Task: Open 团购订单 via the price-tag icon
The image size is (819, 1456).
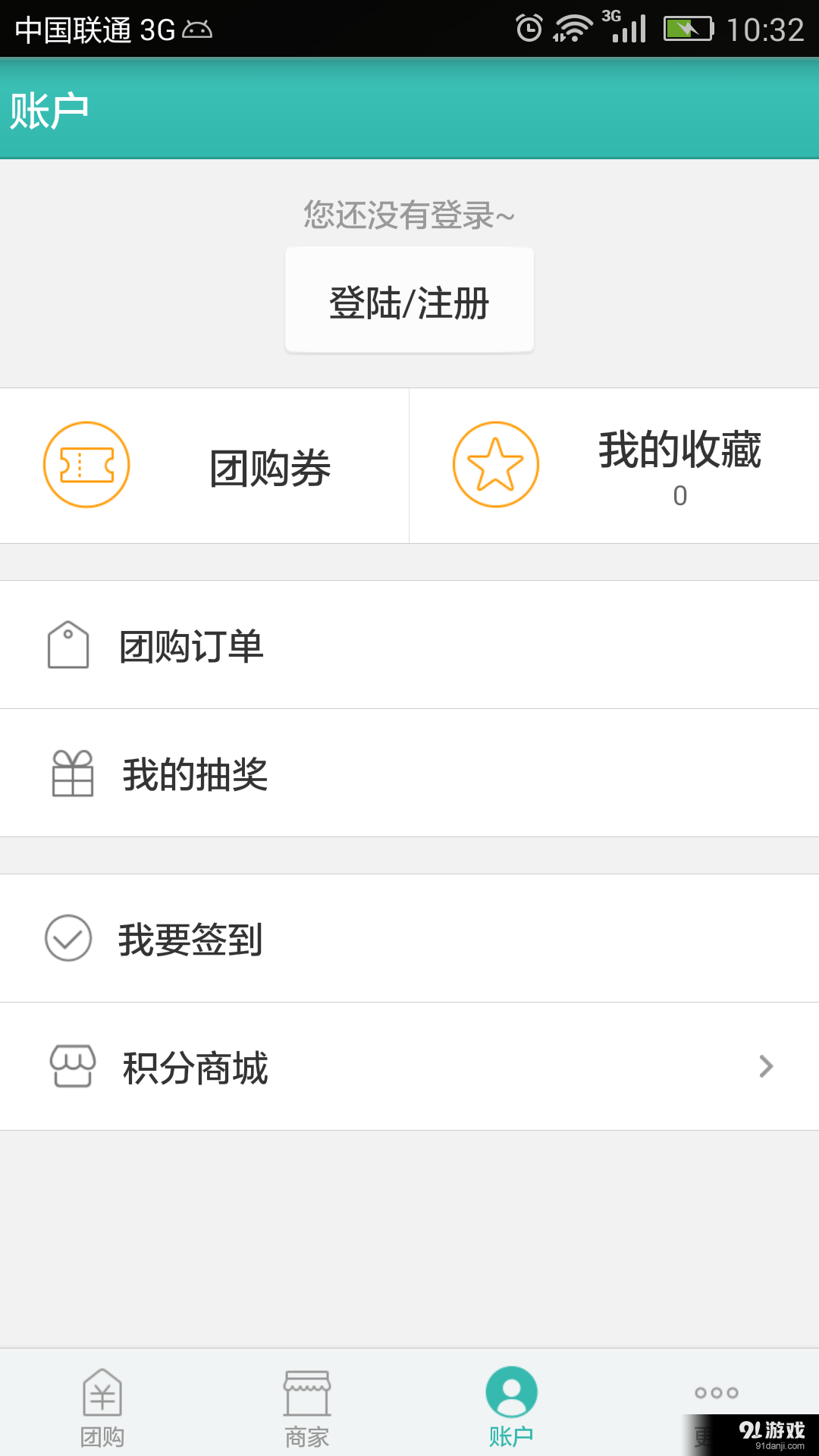Action: [x=69, y=646]
